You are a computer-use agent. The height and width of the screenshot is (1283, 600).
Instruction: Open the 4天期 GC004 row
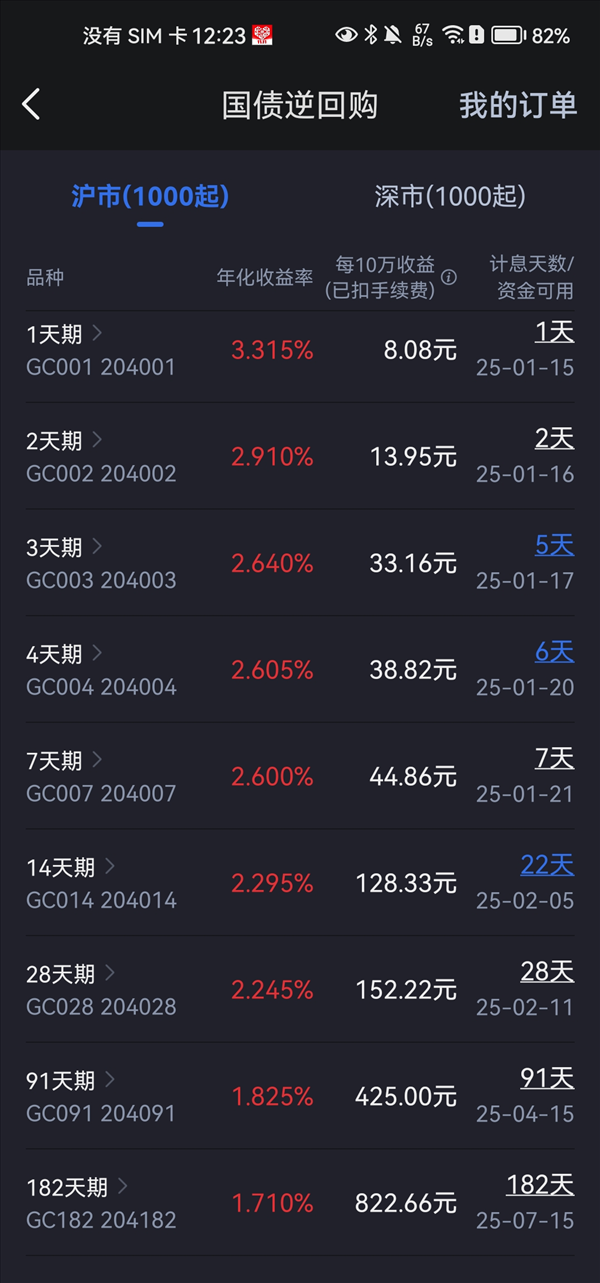(300, 669)
